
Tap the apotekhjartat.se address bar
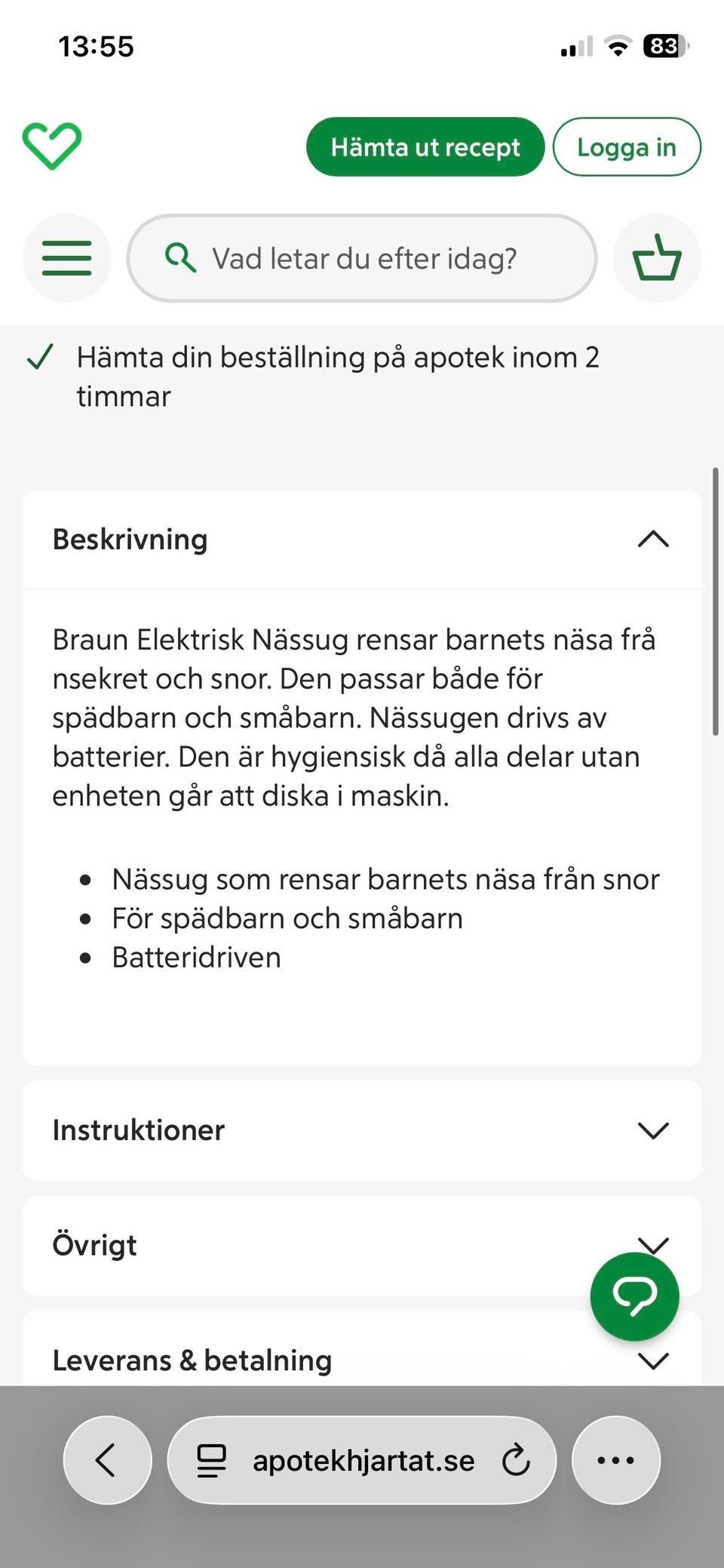[362, 1460]
